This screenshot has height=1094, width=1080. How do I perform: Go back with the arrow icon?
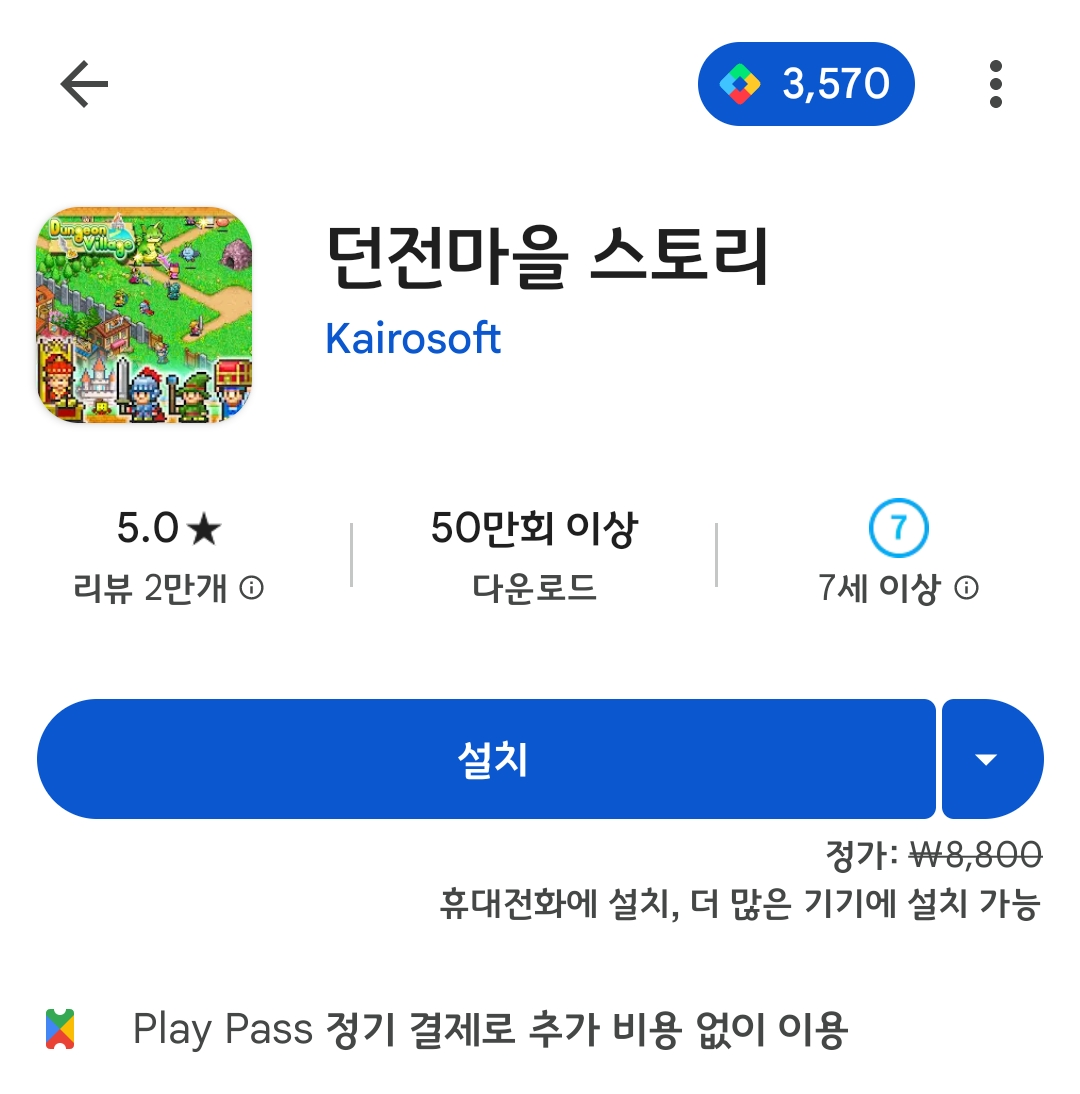pos(84,84)
